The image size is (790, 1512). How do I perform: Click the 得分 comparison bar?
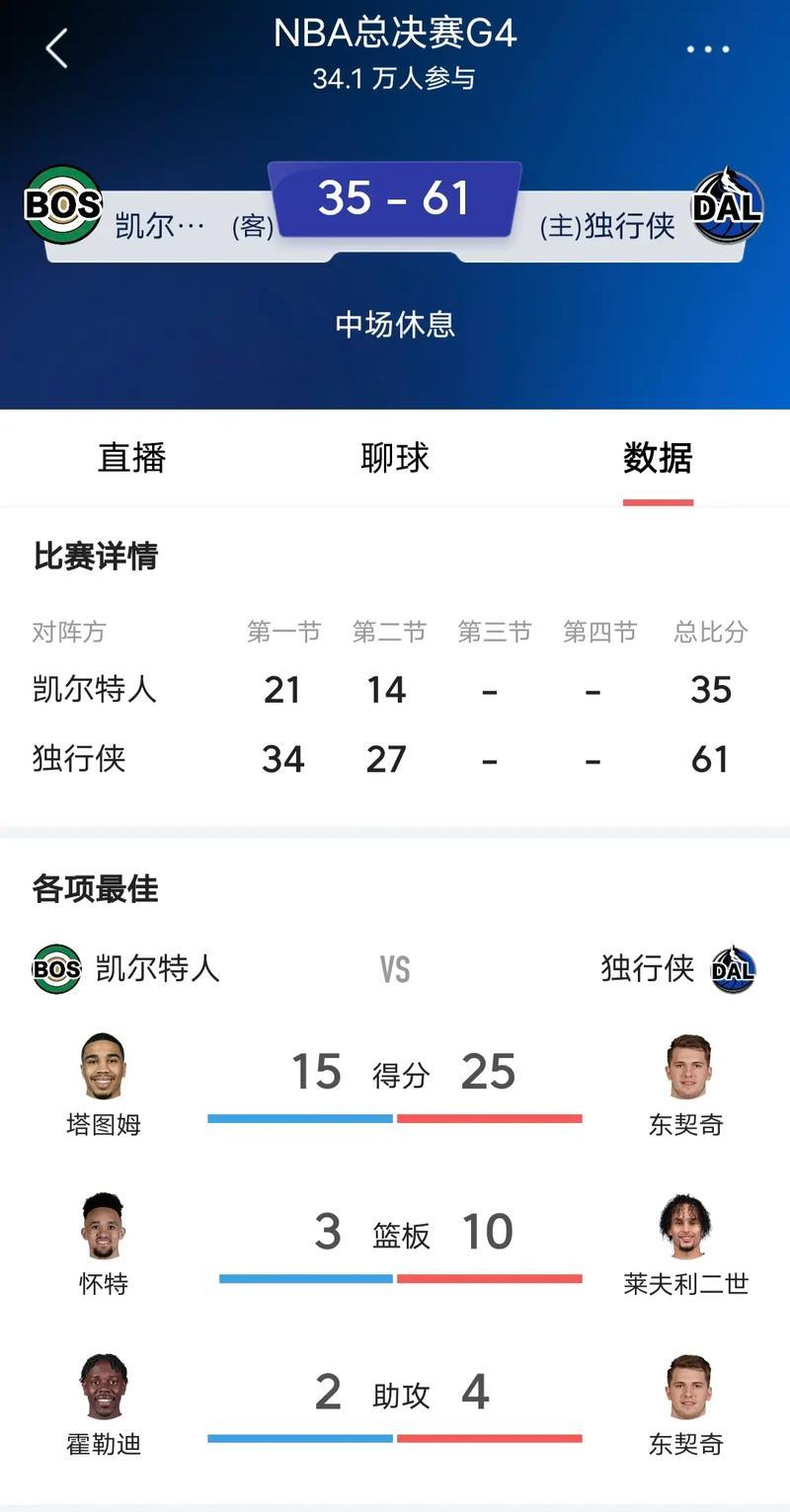click(x=394, y=1116)
